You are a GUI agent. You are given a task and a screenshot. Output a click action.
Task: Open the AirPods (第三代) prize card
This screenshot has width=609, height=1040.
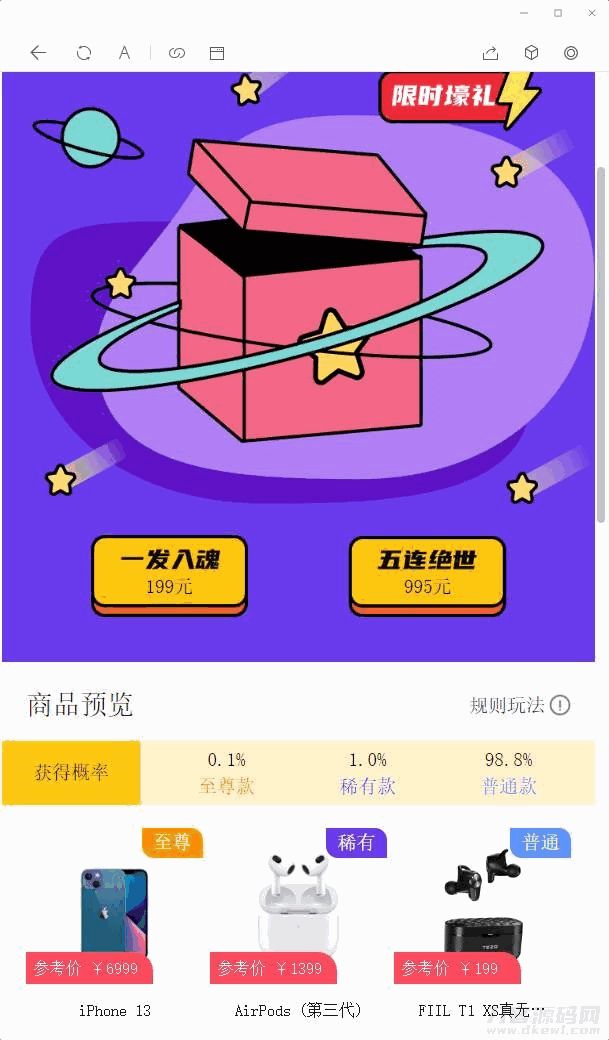(x=298, y=920)
